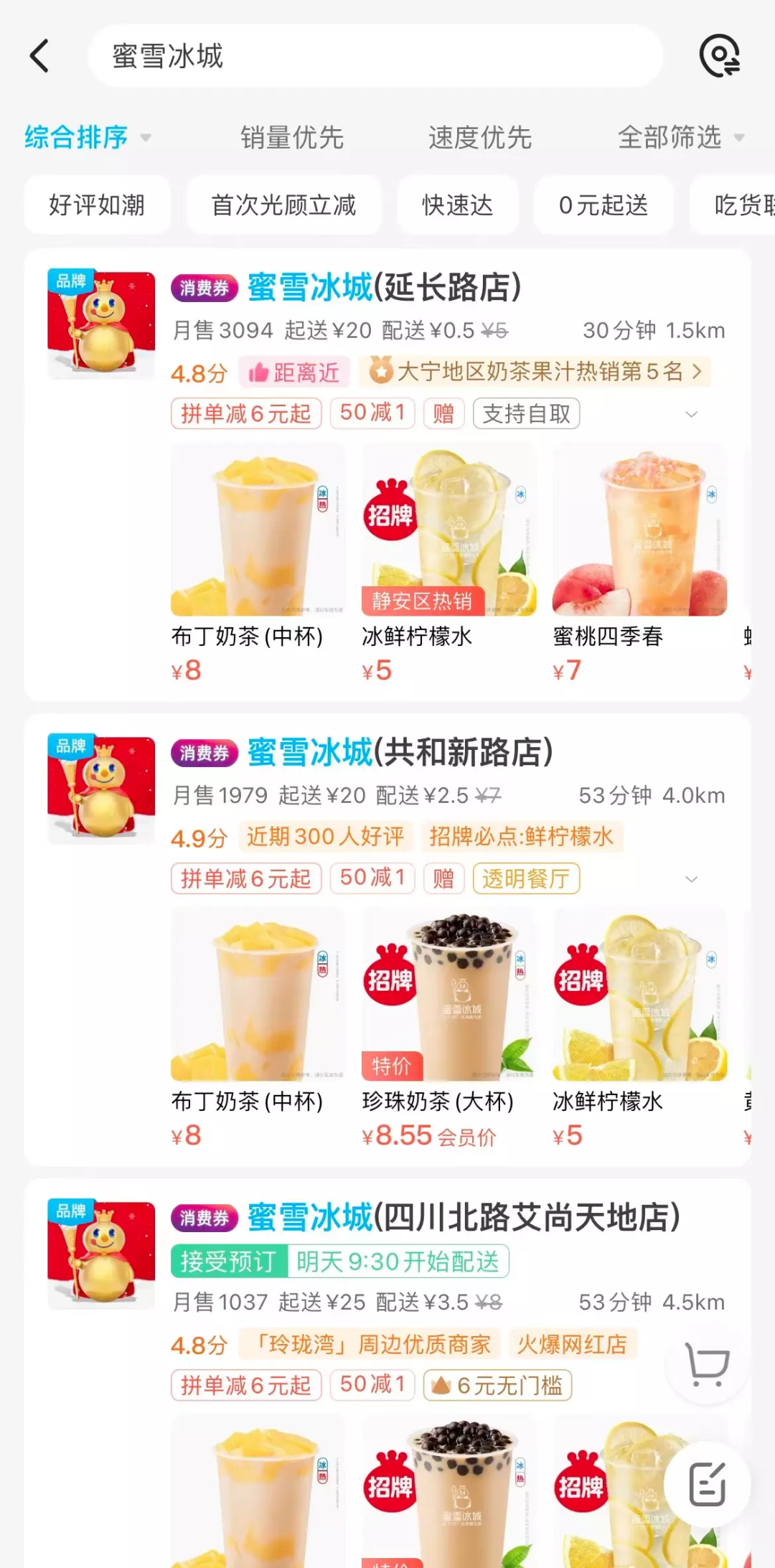Sort results by 销量优先
The width and height of the screenshot is (775, 1568).
click(292, 137)
